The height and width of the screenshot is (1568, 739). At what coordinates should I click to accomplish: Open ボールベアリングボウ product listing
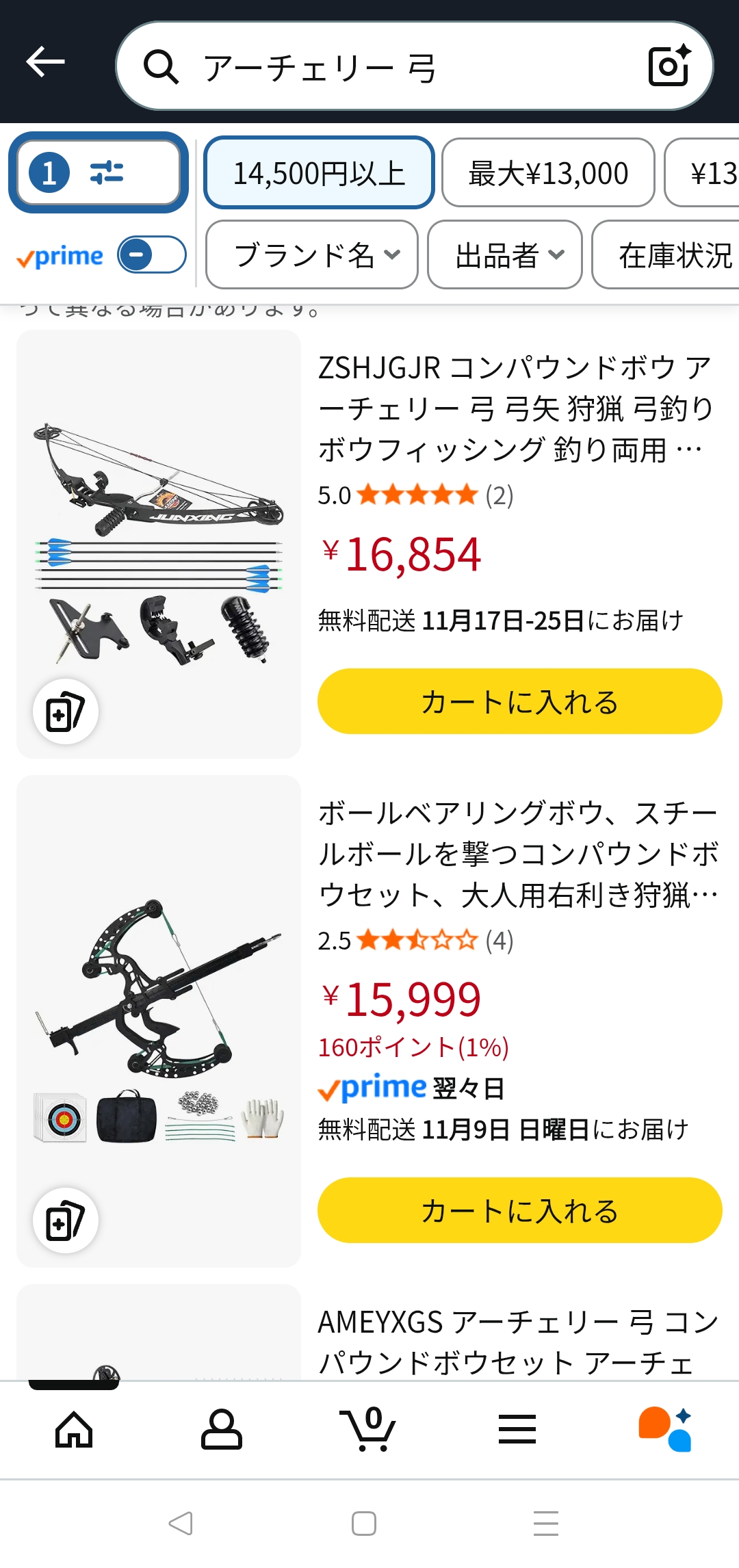[518, 854]
